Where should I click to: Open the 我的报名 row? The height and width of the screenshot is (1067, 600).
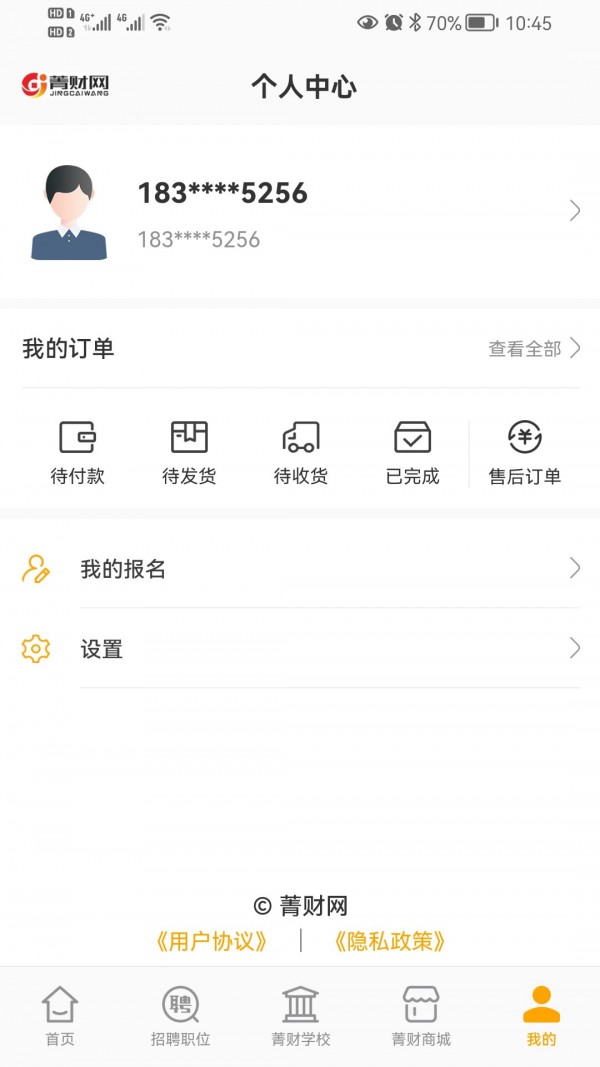point(300,569)
